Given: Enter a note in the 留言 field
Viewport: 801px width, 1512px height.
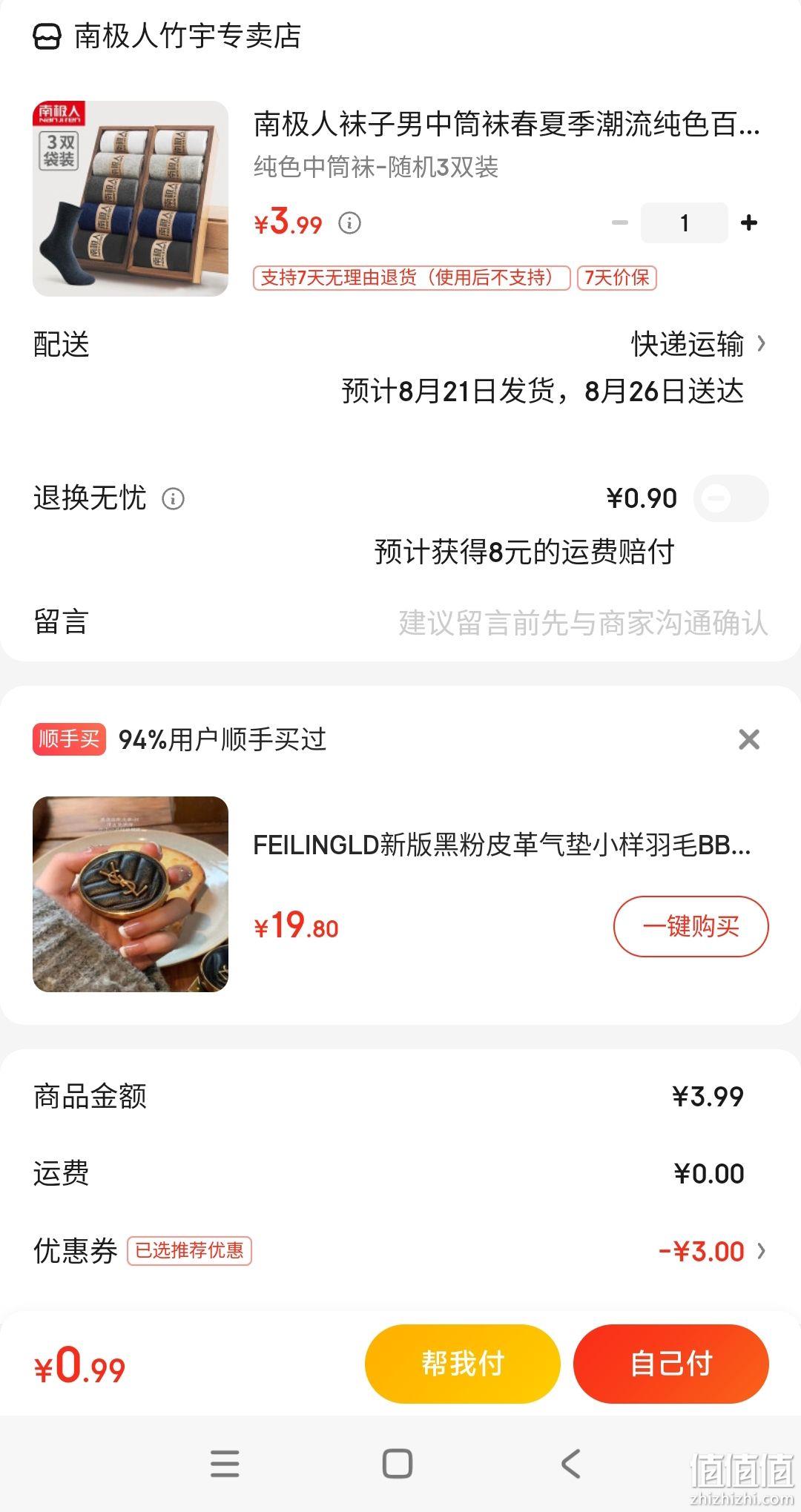Looking at the screenshot, I should (x=583, y=622).
